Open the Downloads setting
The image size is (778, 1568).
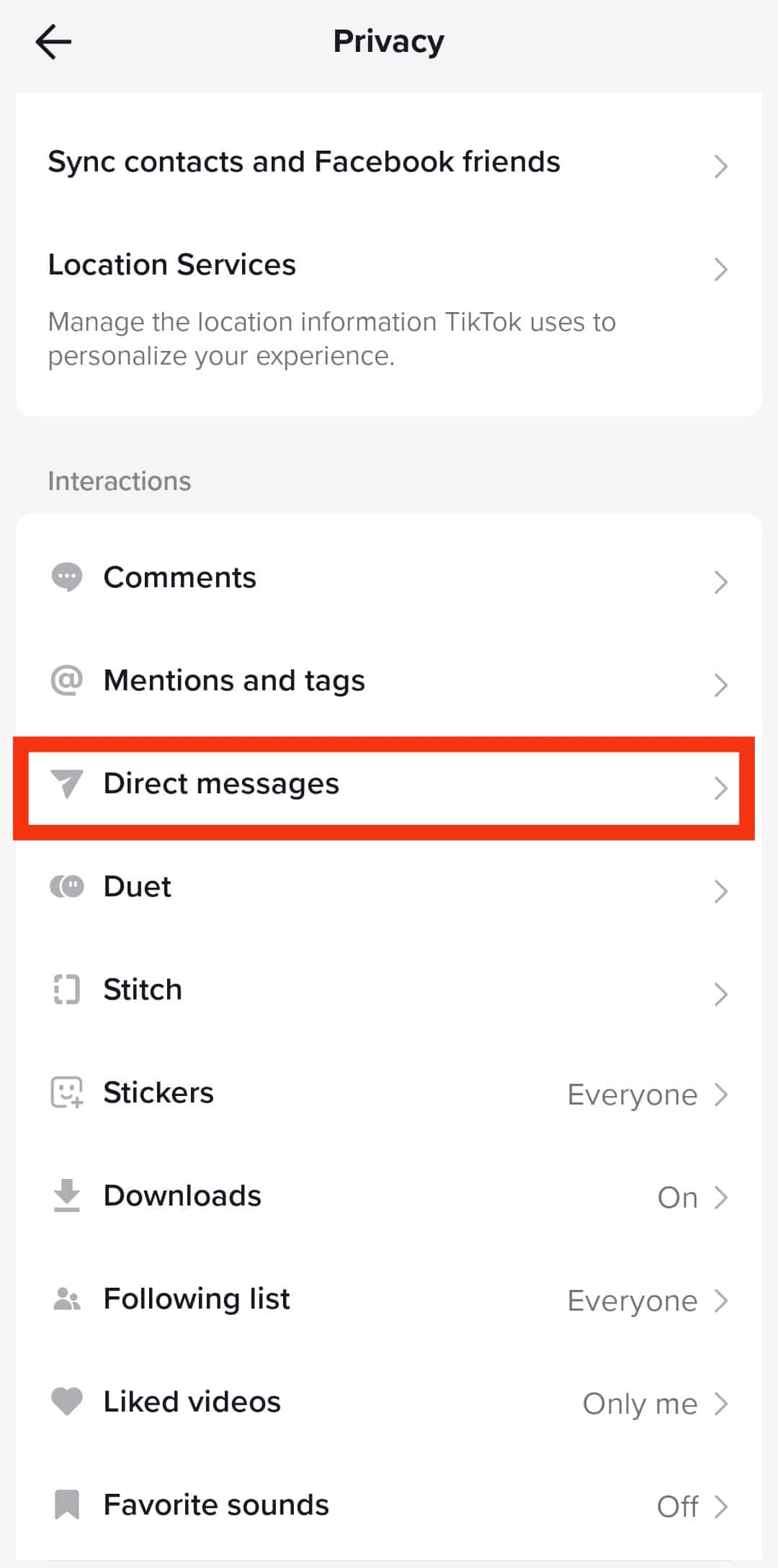coord(388,1197)
